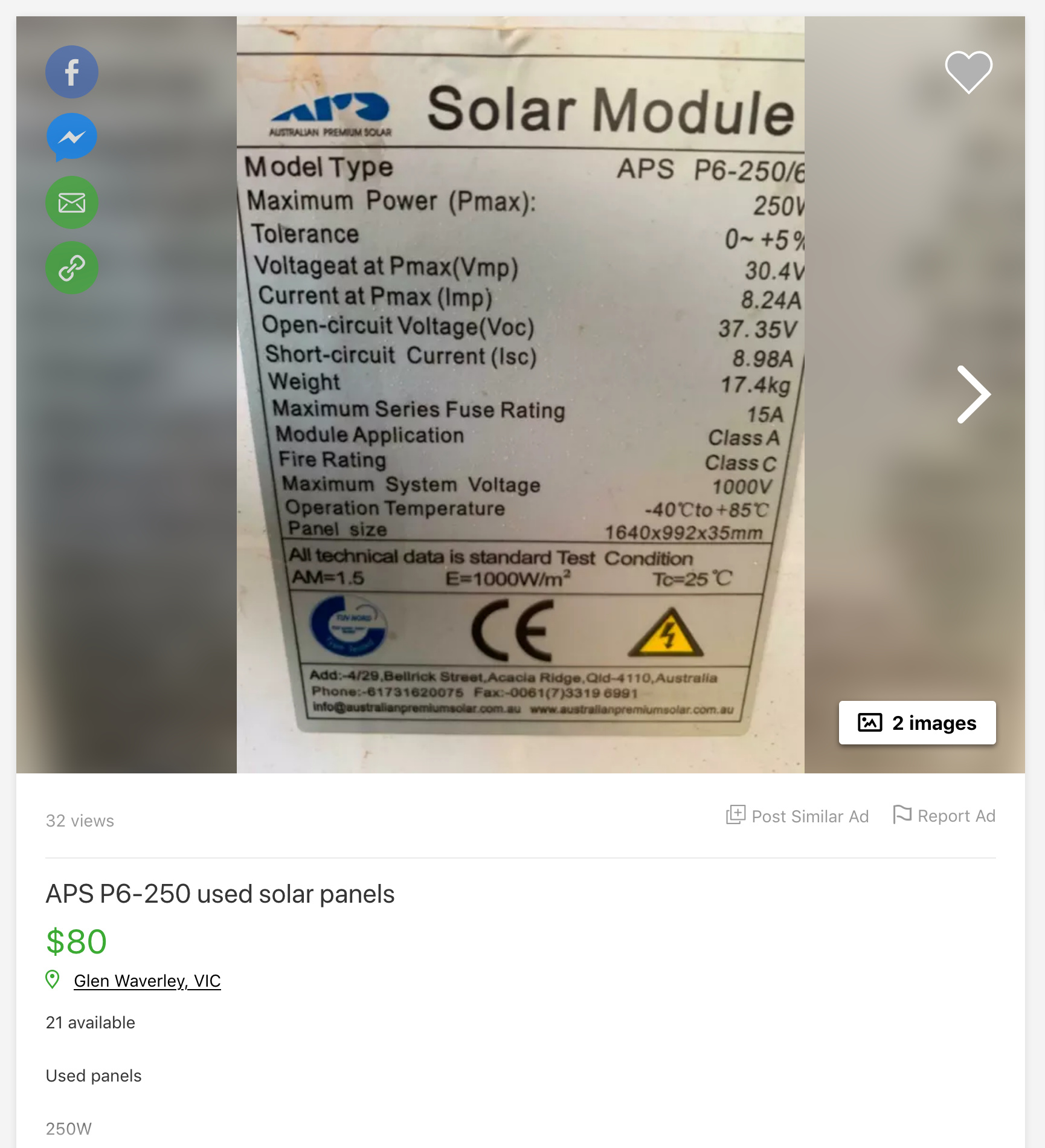Share this ad by email

coord(72,202)
